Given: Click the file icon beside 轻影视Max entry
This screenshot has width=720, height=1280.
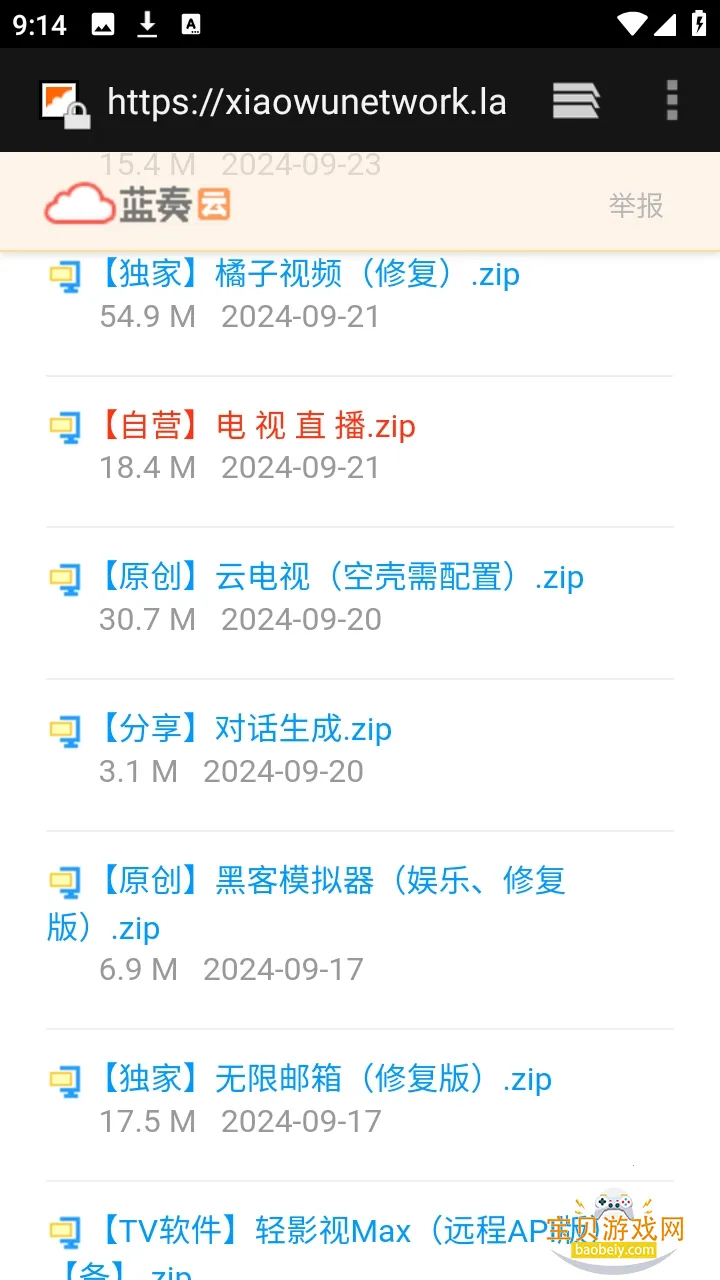Looking at the screenshot, I should (x=65, y=1229).
